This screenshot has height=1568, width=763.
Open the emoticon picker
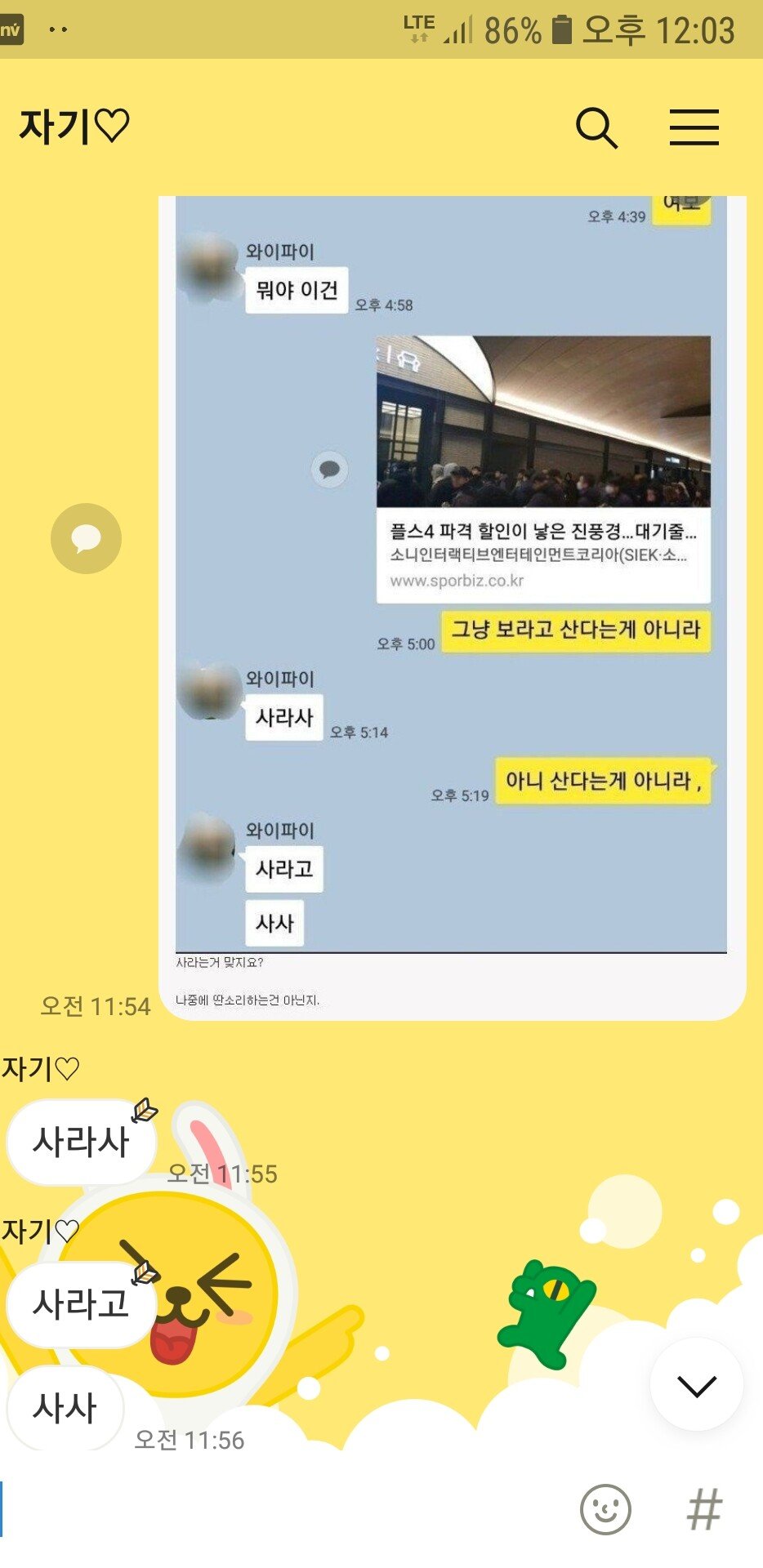(x=605, y=1509)
